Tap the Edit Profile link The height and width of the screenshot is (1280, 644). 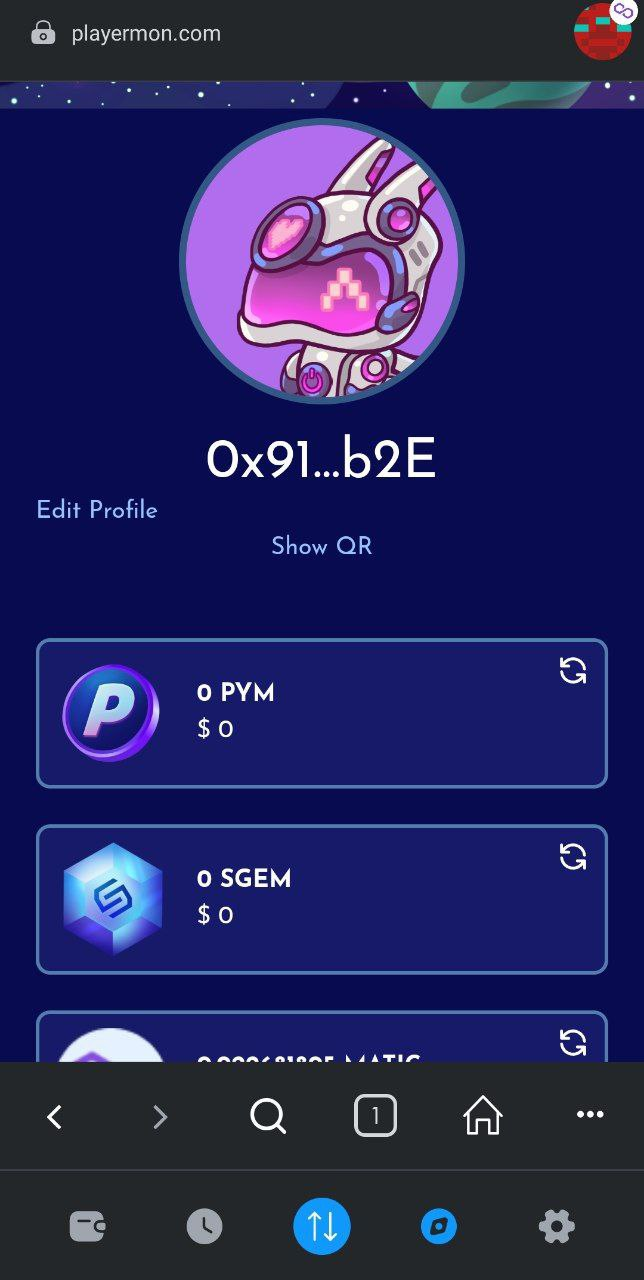point(97,510)
